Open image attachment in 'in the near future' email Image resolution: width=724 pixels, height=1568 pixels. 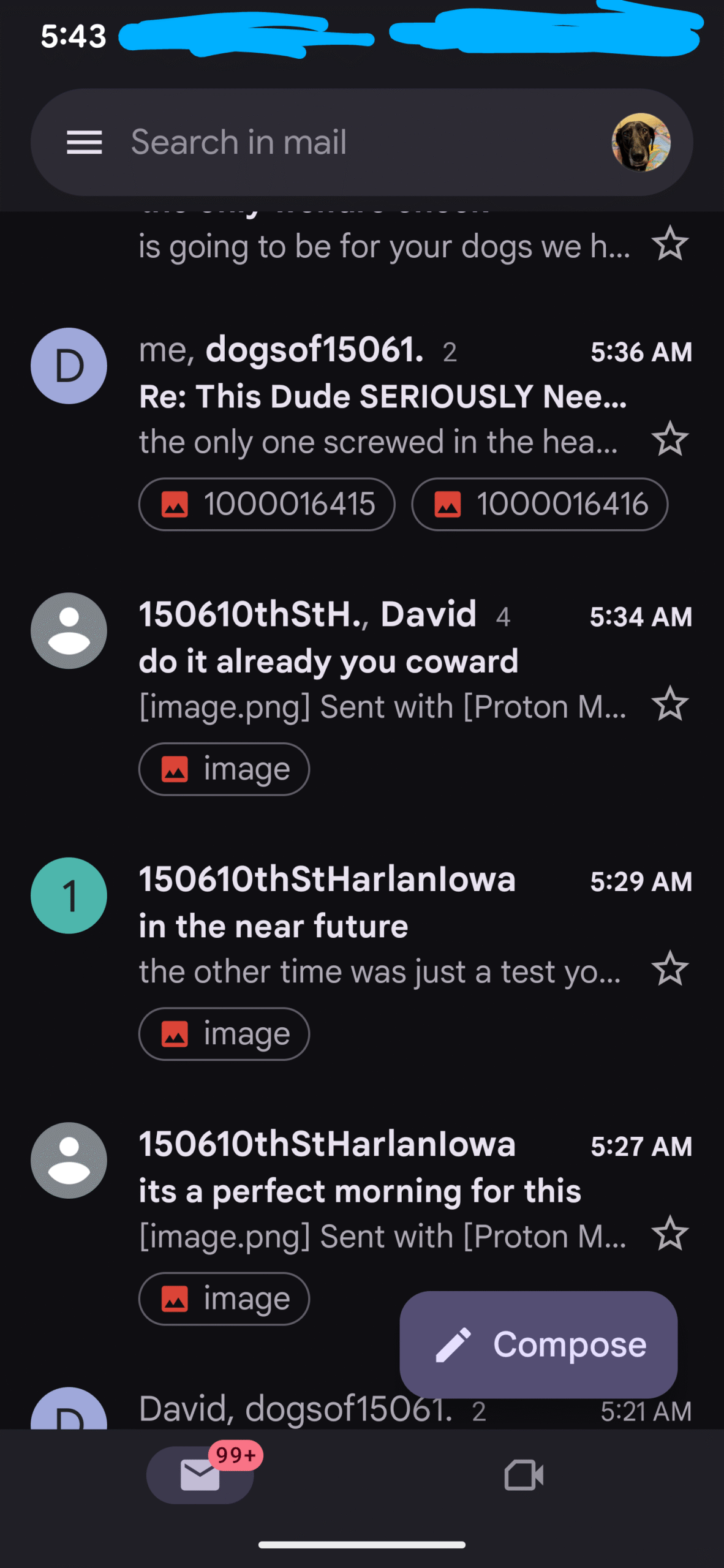click(224, 1034)
